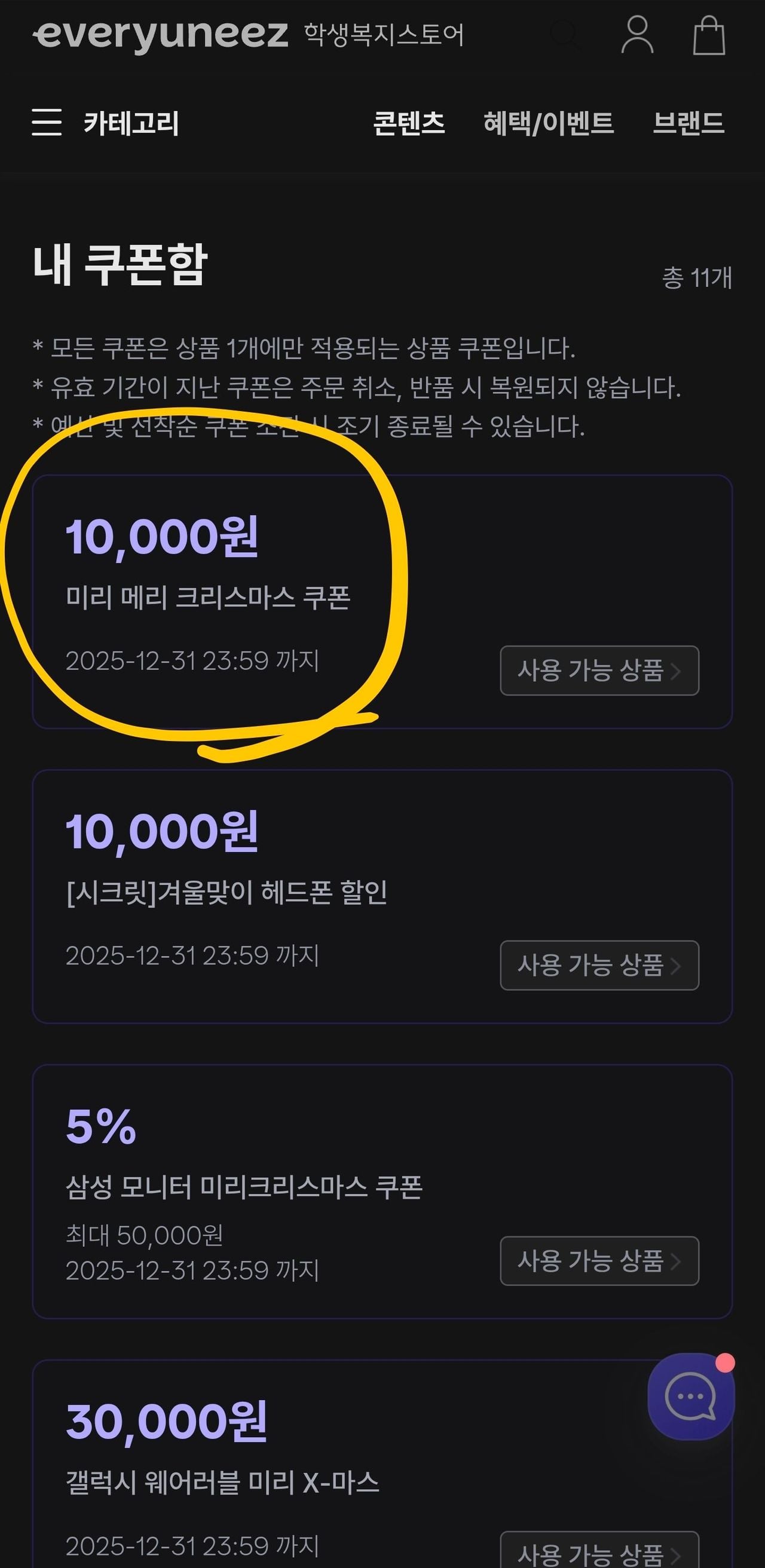
Task: Open the search icon in header
Action: click(x=564, y=33)
